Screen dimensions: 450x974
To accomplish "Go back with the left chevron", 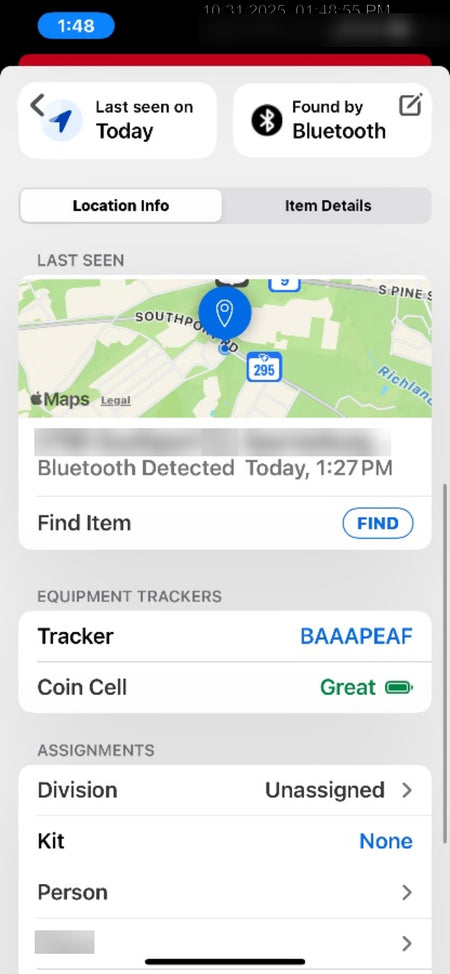I will 37,106.
